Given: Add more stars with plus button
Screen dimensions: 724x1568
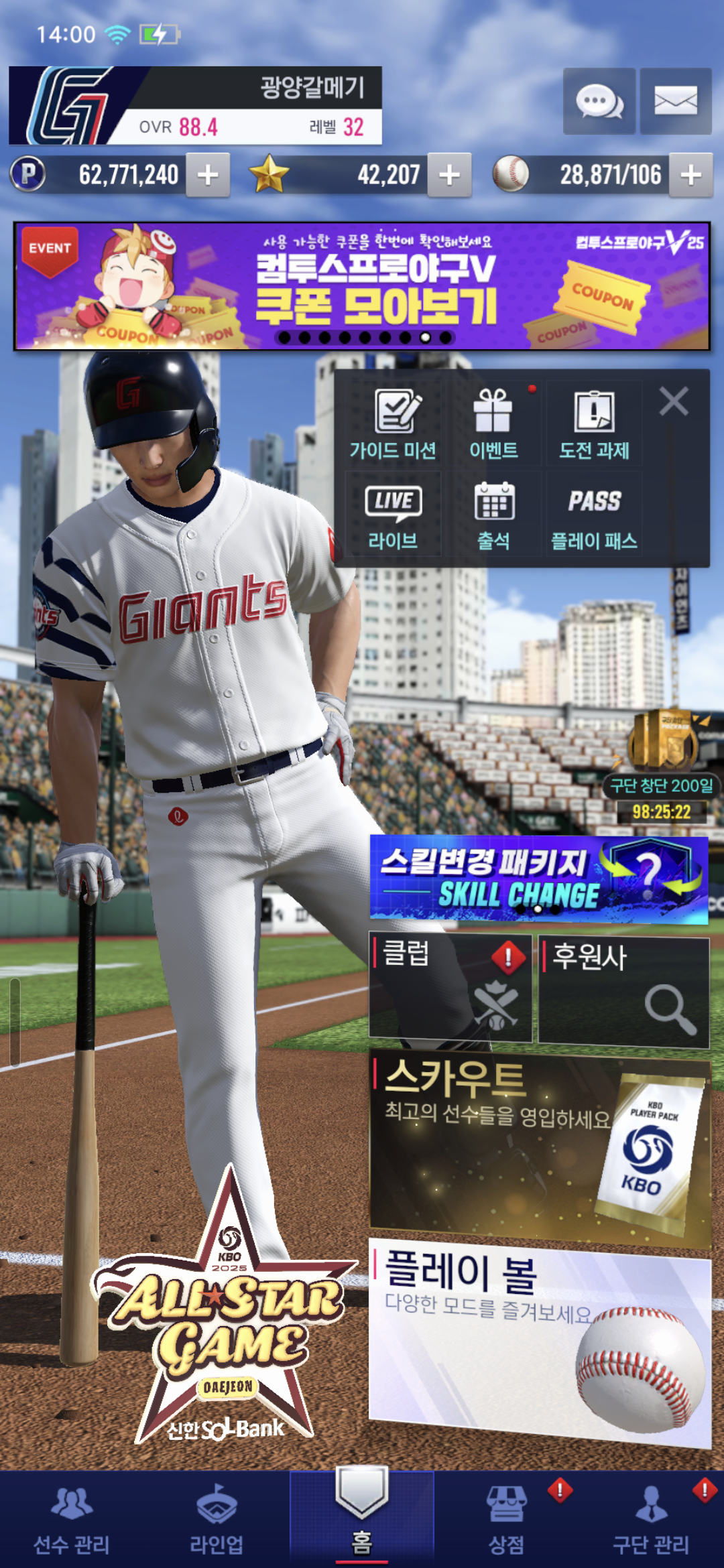Looking at the screenshot, I should (449, 176).
